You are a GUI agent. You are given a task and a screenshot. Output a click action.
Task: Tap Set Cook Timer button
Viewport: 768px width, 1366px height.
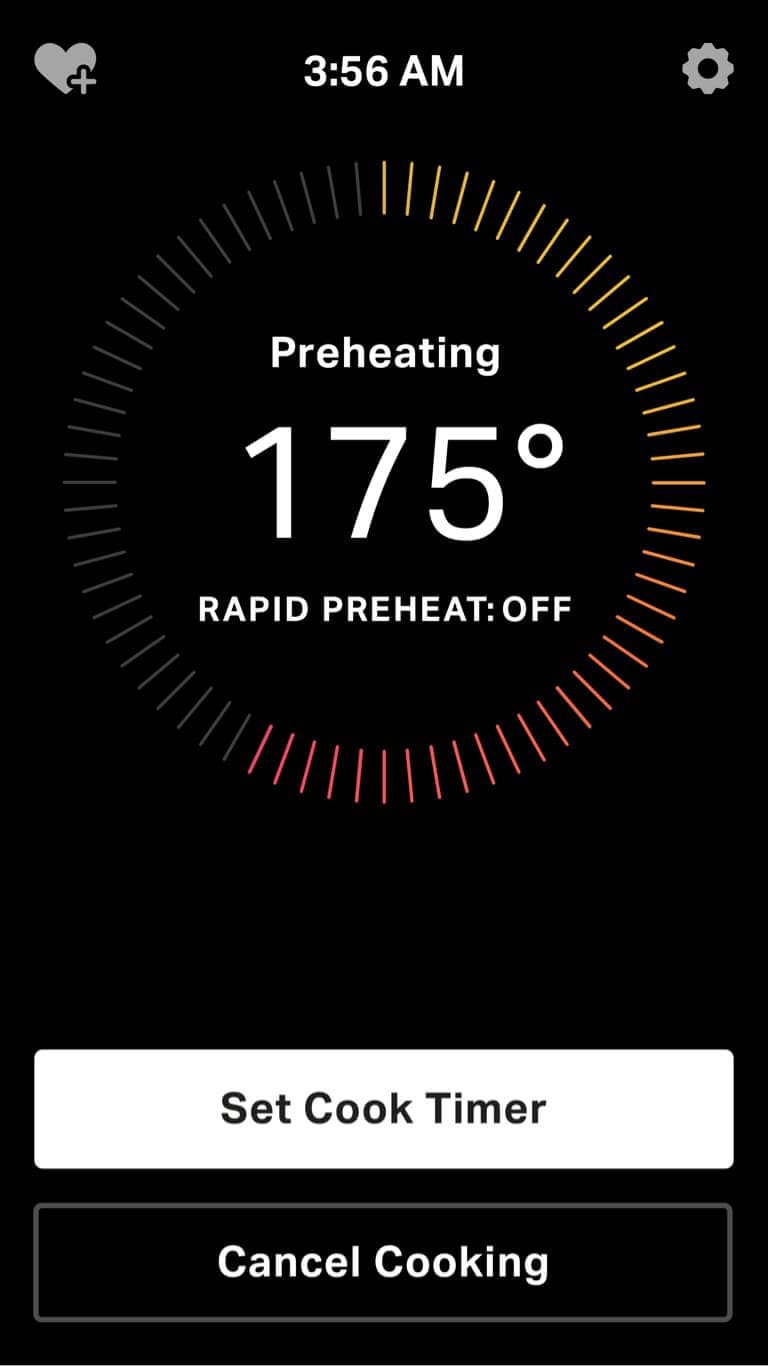[x=384, y=1108]
